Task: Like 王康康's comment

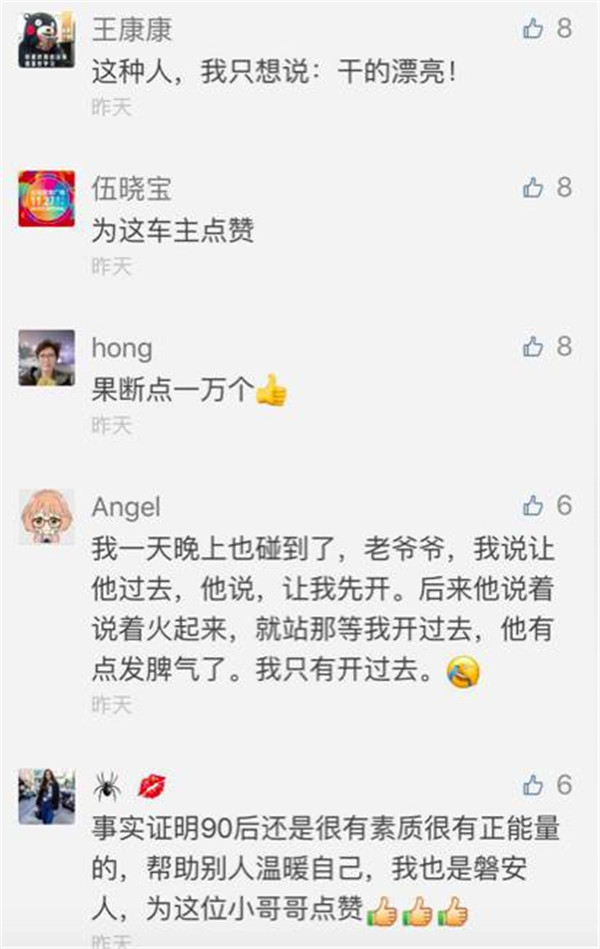Action: tap(534, 29)
